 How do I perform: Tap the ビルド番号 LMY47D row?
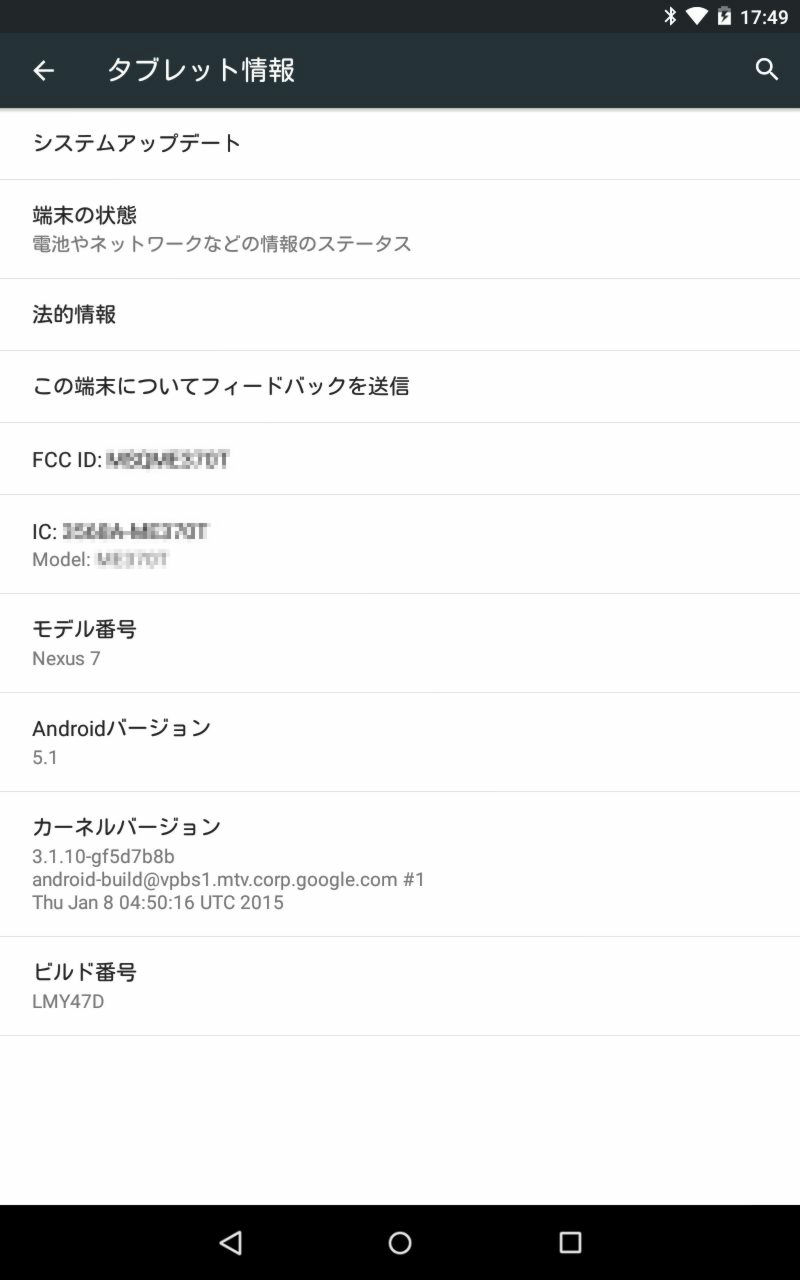pos(400,986)
